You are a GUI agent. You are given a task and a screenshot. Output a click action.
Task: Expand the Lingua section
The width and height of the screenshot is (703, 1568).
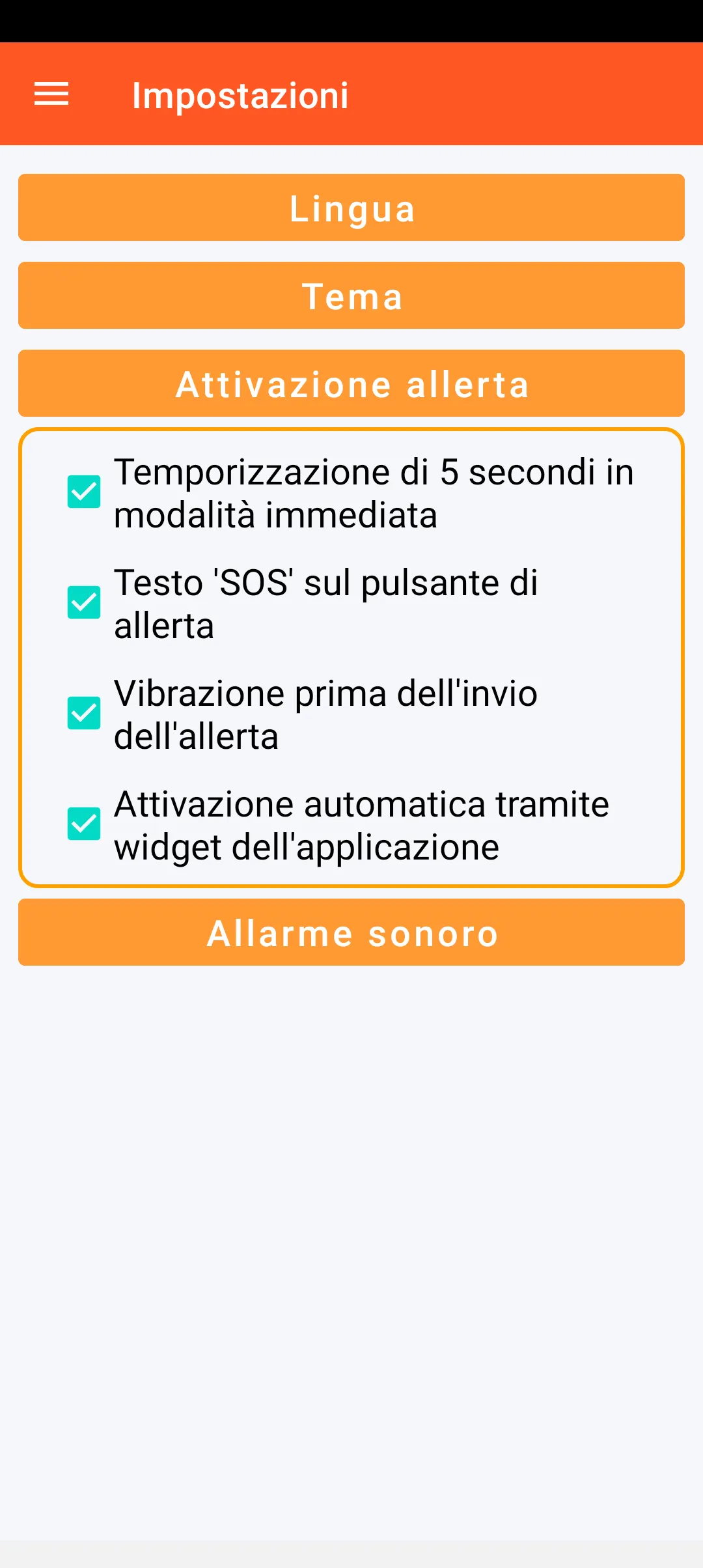[351, 208]
